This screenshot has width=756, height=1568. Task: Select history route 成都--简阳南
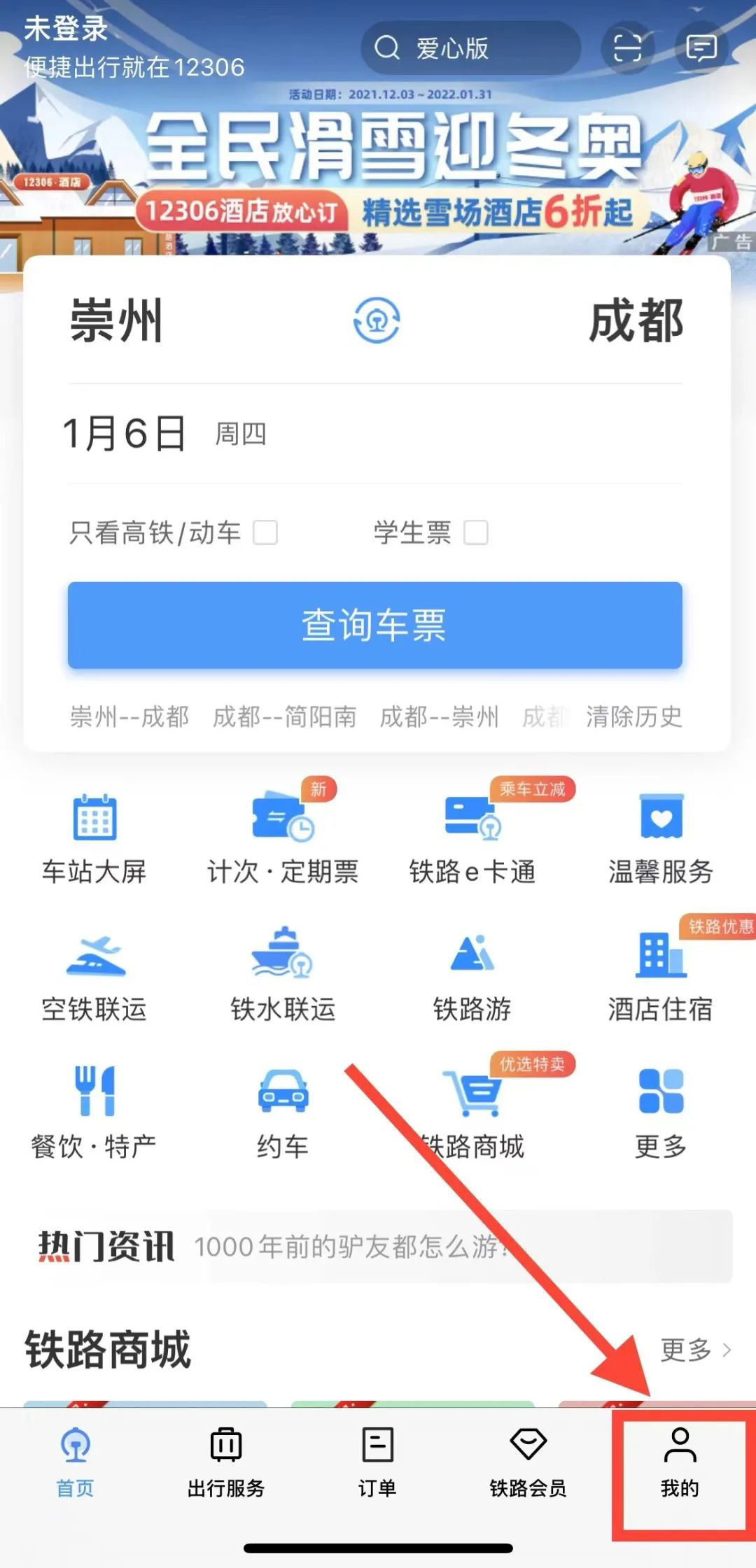pyautogui.click(x=284, y=716)
